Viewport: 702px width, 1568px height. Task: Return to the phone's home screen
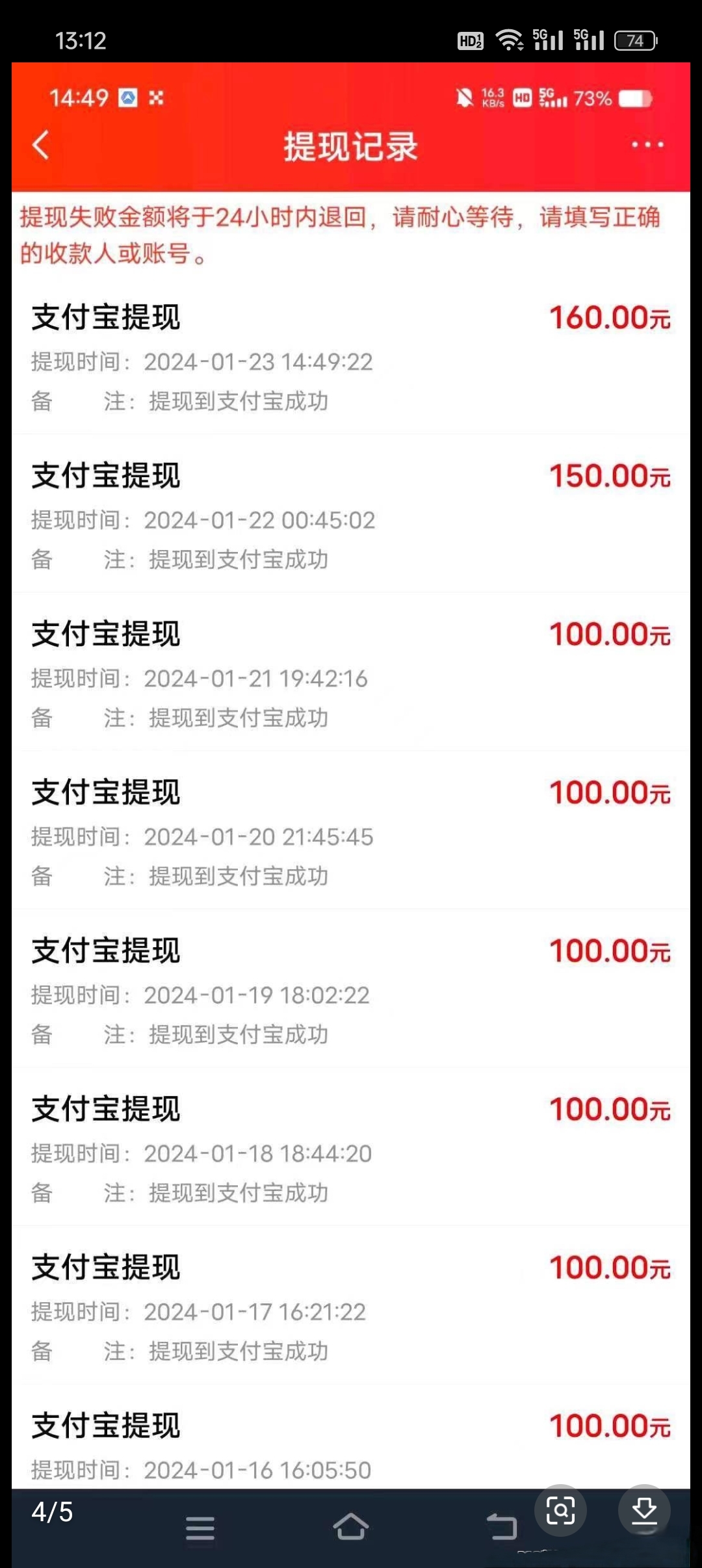coord(351,1526)
